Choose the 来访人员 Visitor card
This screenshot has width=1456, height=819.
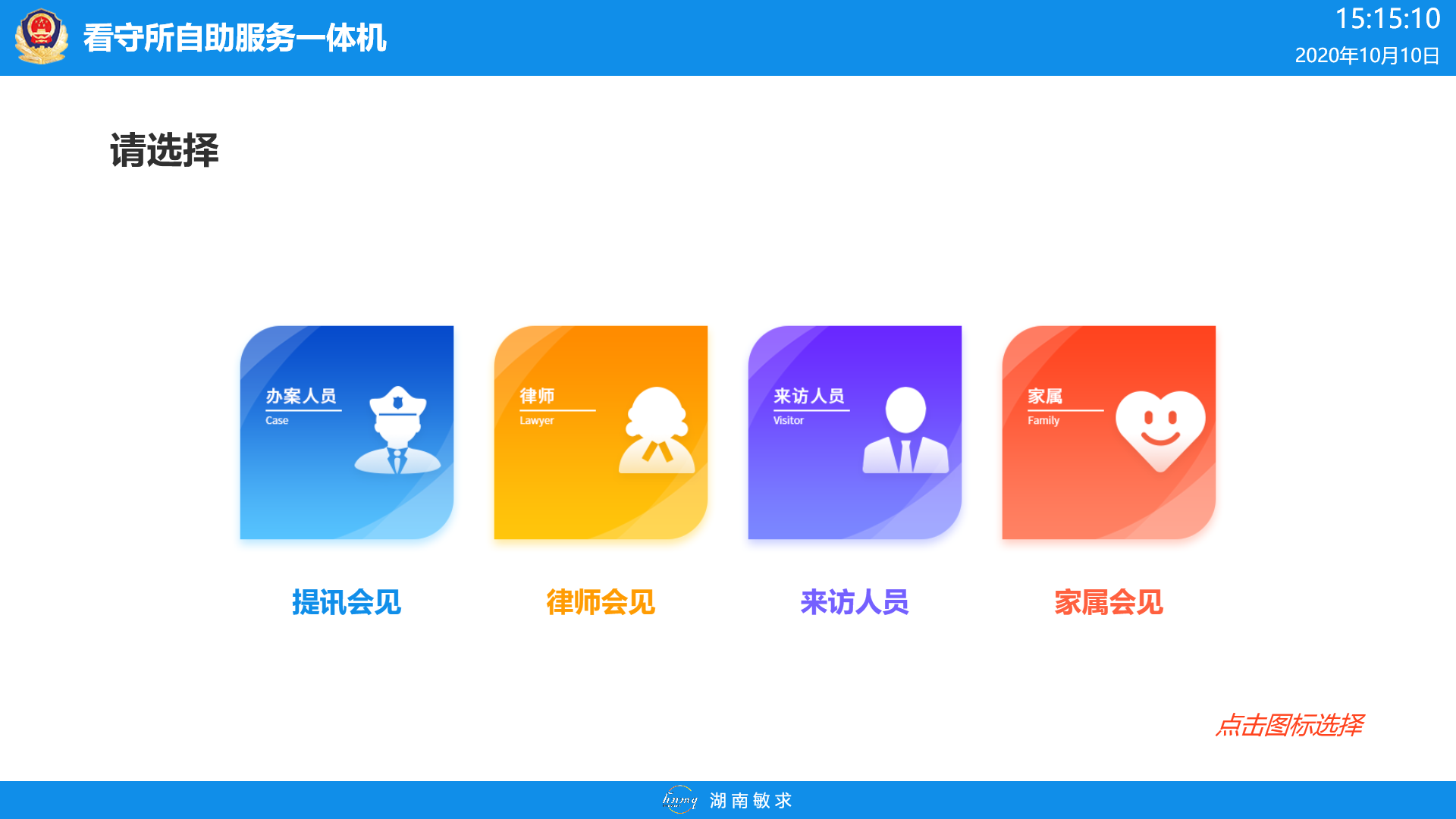855,432
